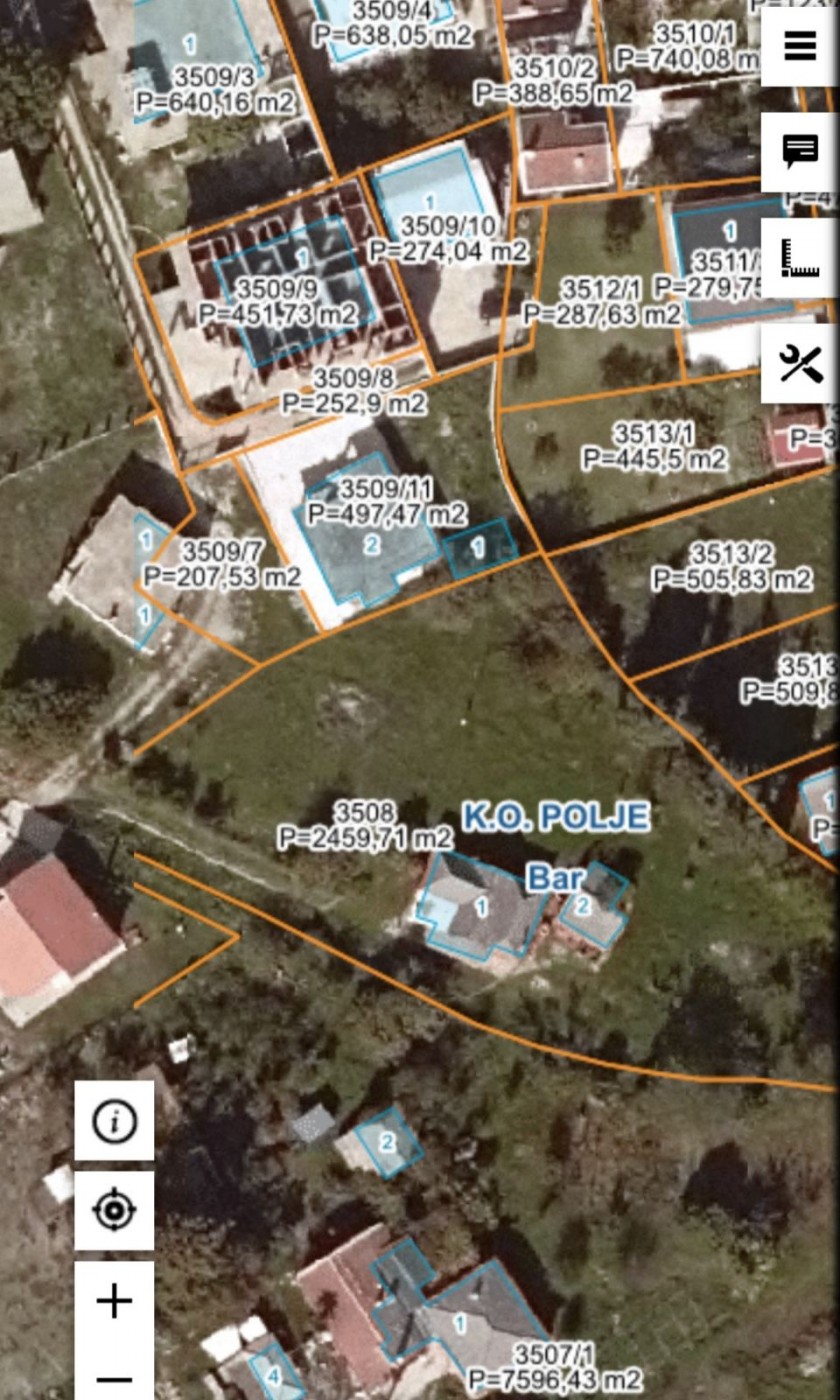Zoom in with the plus button
Viewport: 840px width, 1400px height.
[114, 1301]
